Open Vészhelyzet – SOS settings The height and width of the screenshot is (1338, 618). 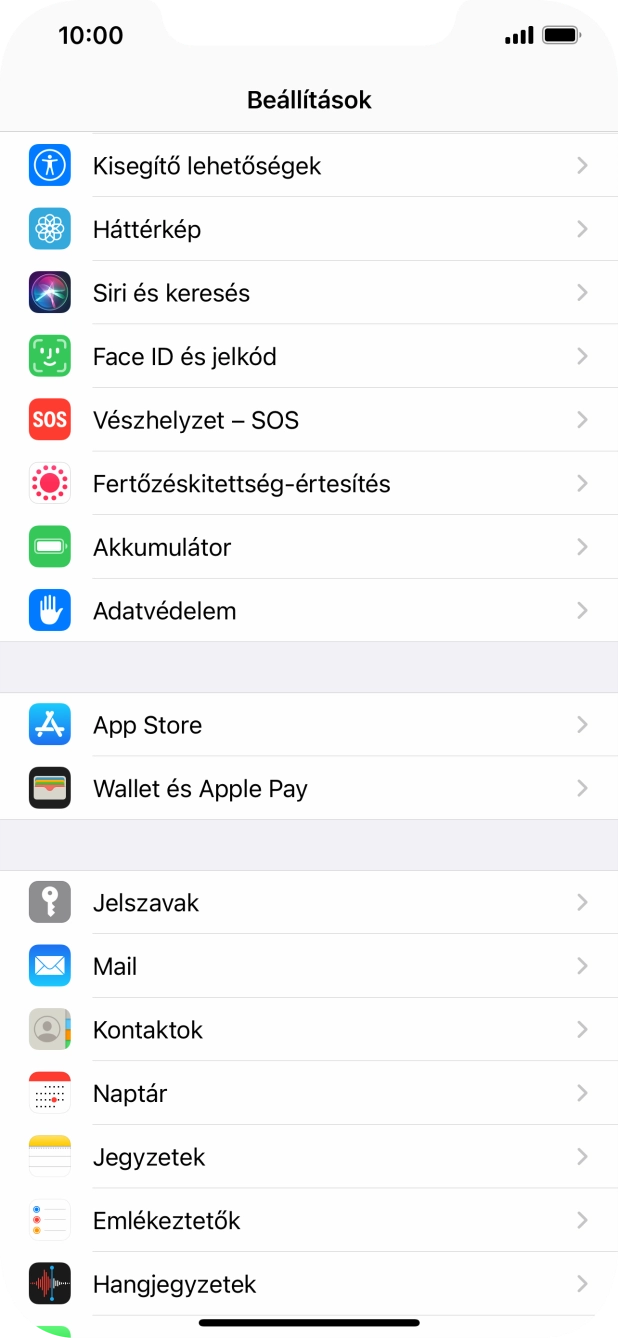click(308, 420)
